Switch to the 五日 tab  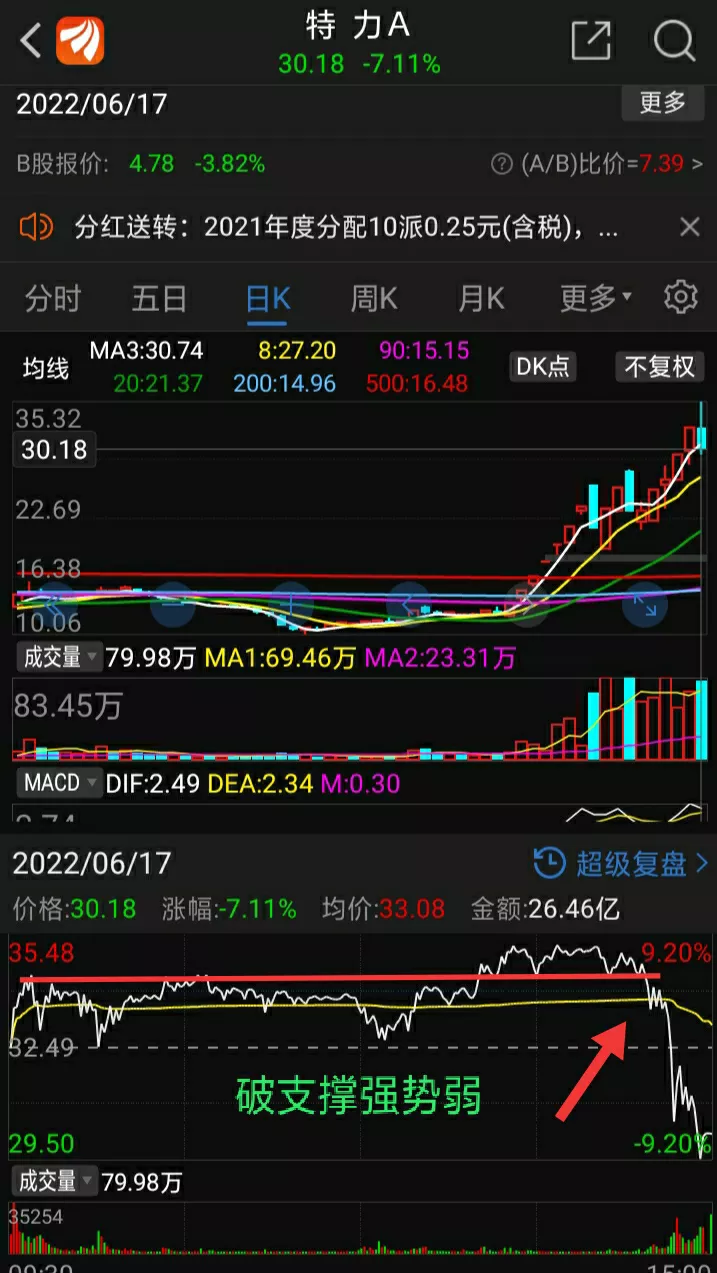tap(160, 298)
